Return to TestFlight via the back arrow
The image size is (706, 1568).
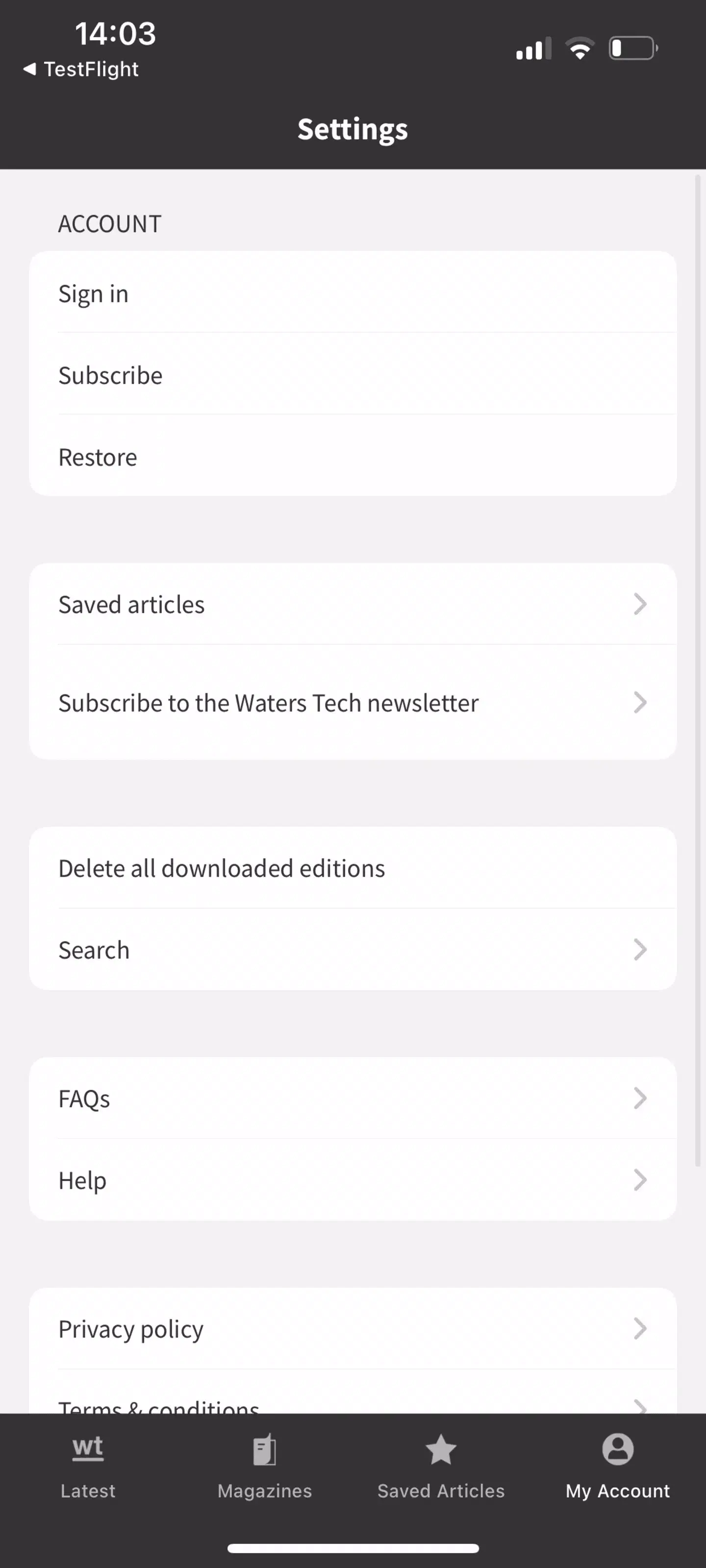[x=81, y=69]
